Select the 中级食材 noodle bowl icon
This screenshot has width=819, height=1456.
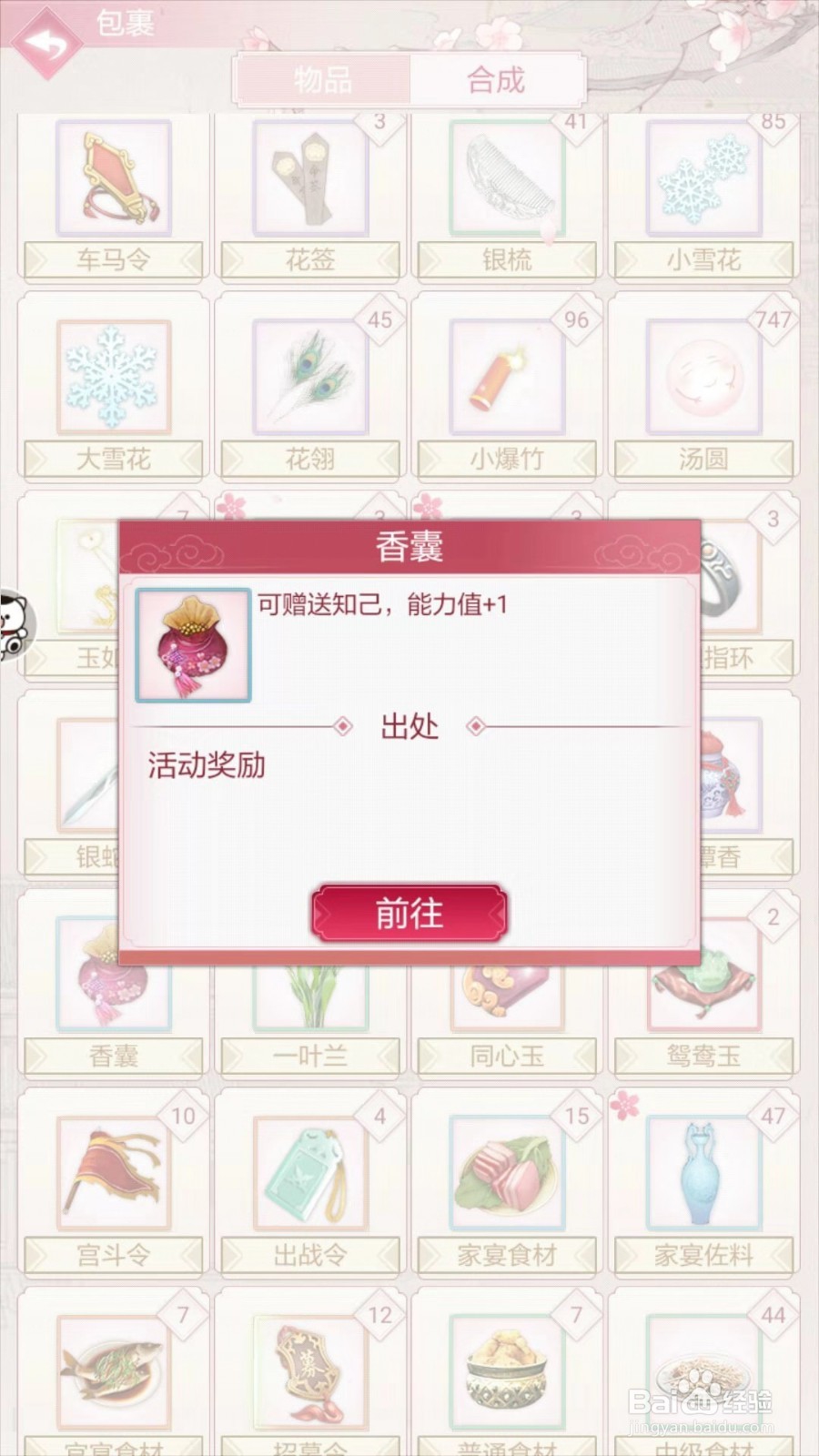pyautogui.click(x=703, y=1370)
